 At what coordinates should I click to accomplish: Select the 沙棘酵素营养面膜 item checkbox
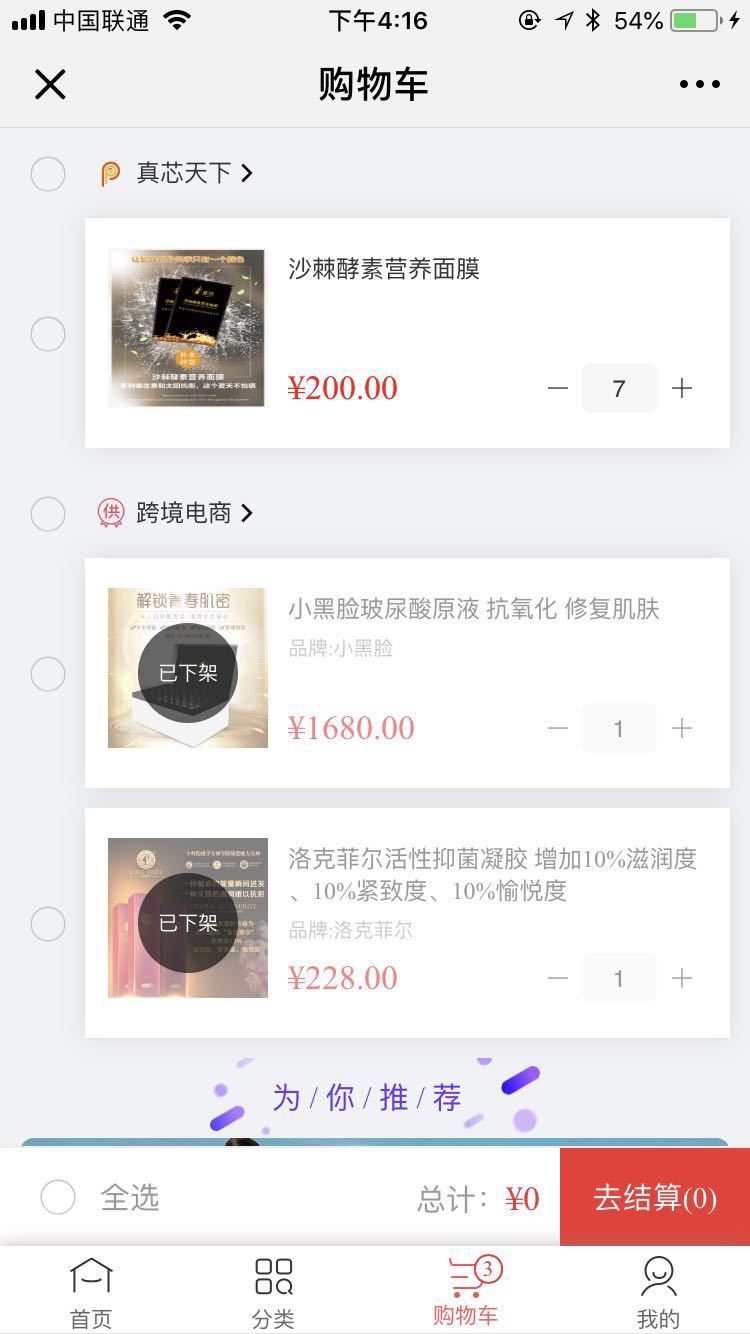[x=48, y=334]
